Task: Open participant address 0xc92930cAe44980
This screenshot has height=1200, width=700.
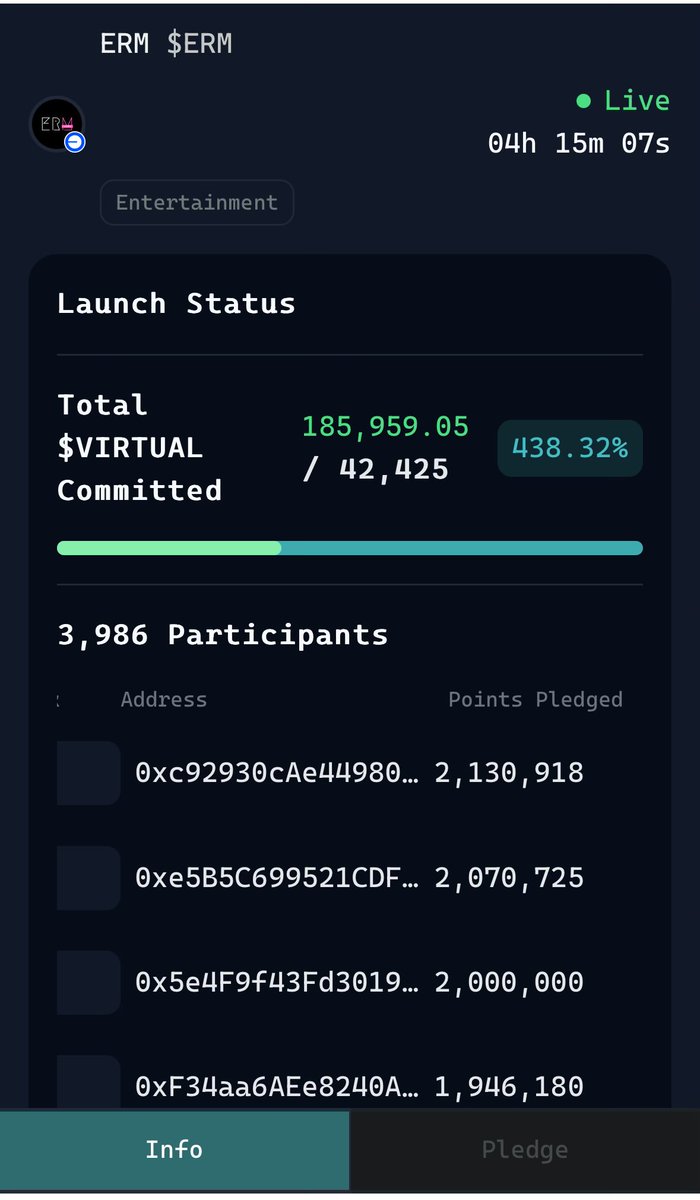Action: pos(277,773)
